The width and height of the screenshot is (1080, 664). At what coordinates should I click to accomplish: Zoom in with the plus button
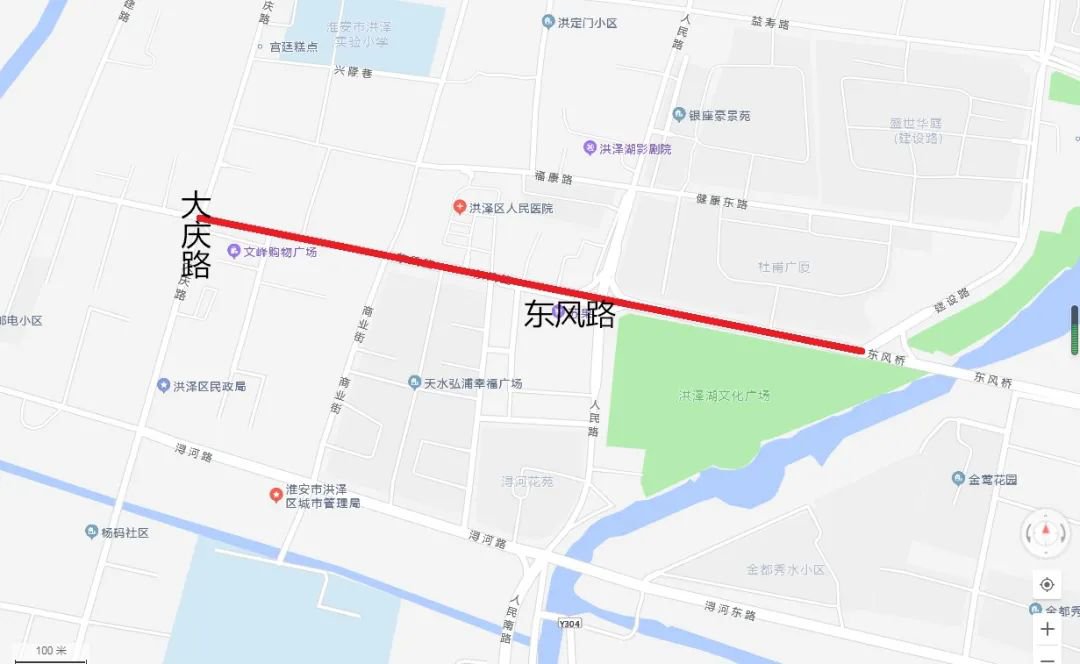[x=1047, y=629]
